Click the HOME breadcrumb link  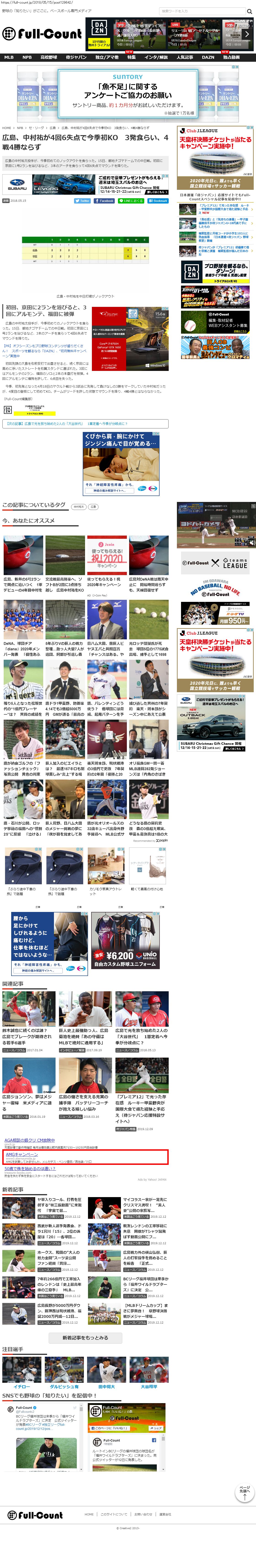tap(7, 128)
